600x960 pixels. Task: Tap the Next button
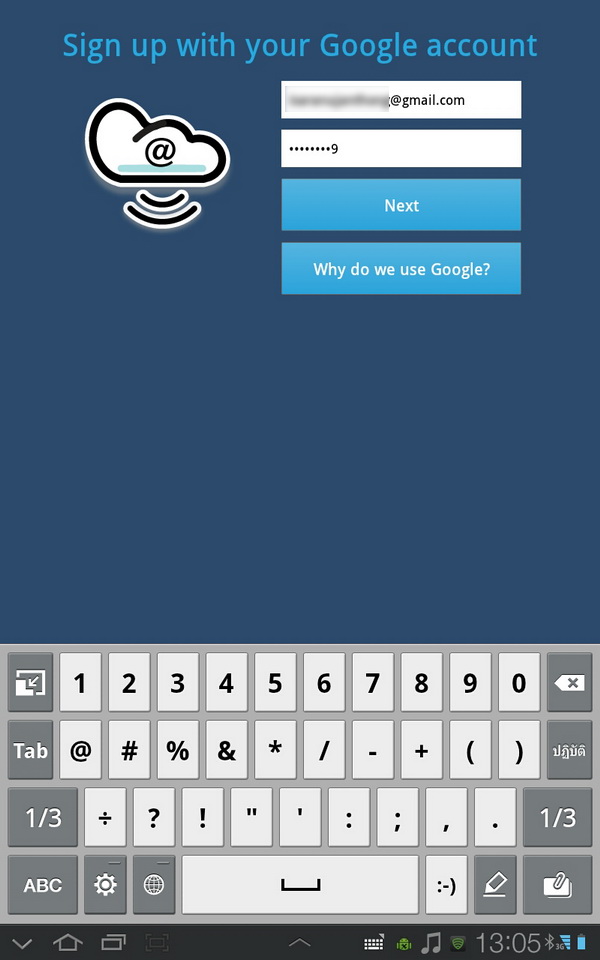[401, 205]
